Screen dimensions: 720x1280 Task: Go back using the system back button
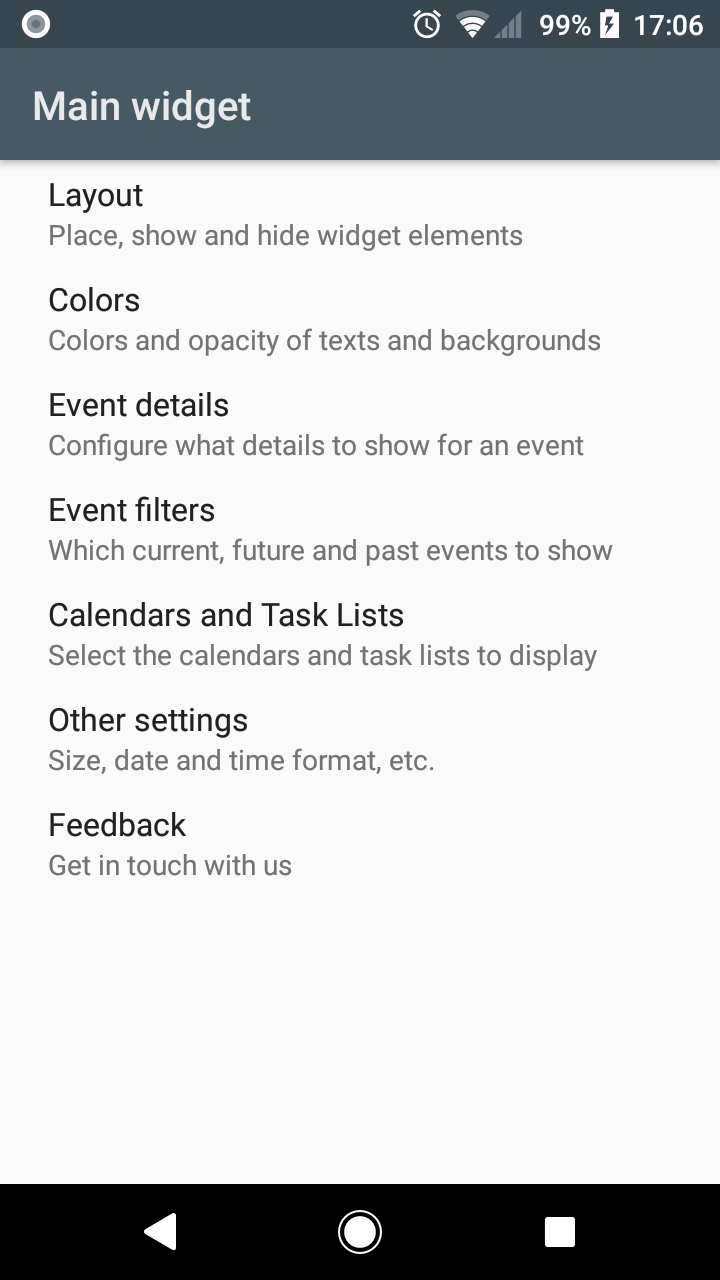161,1232
